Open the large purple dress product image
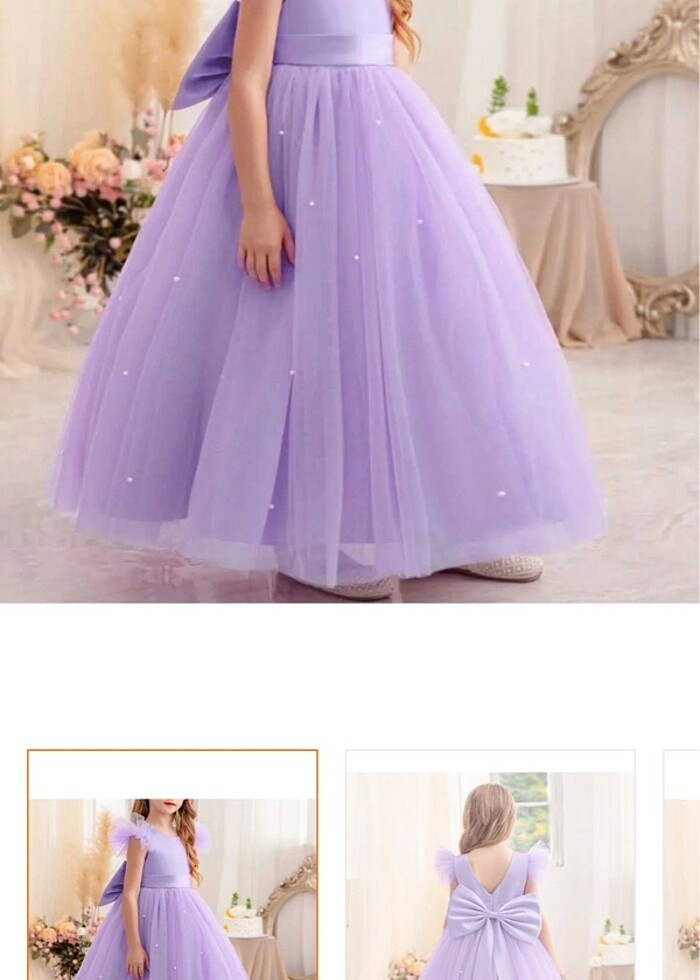 click(350, 300)
